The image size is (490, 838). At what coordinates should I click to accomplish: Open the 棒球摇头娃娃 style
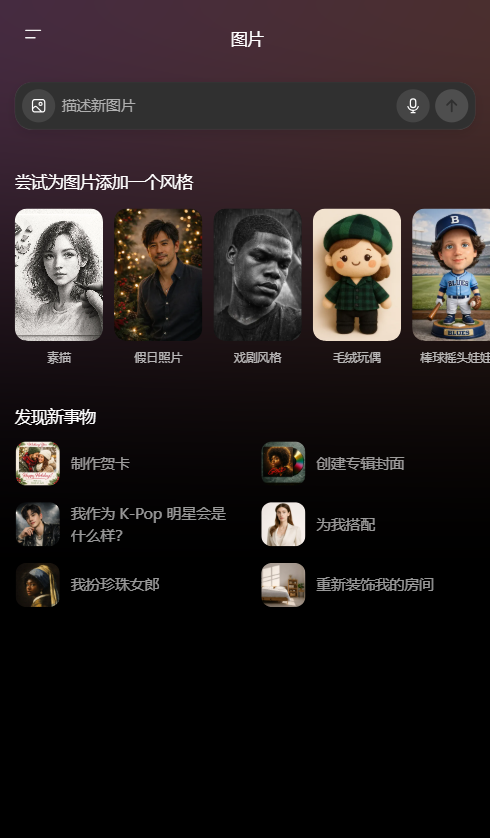(x=451, y=286)
